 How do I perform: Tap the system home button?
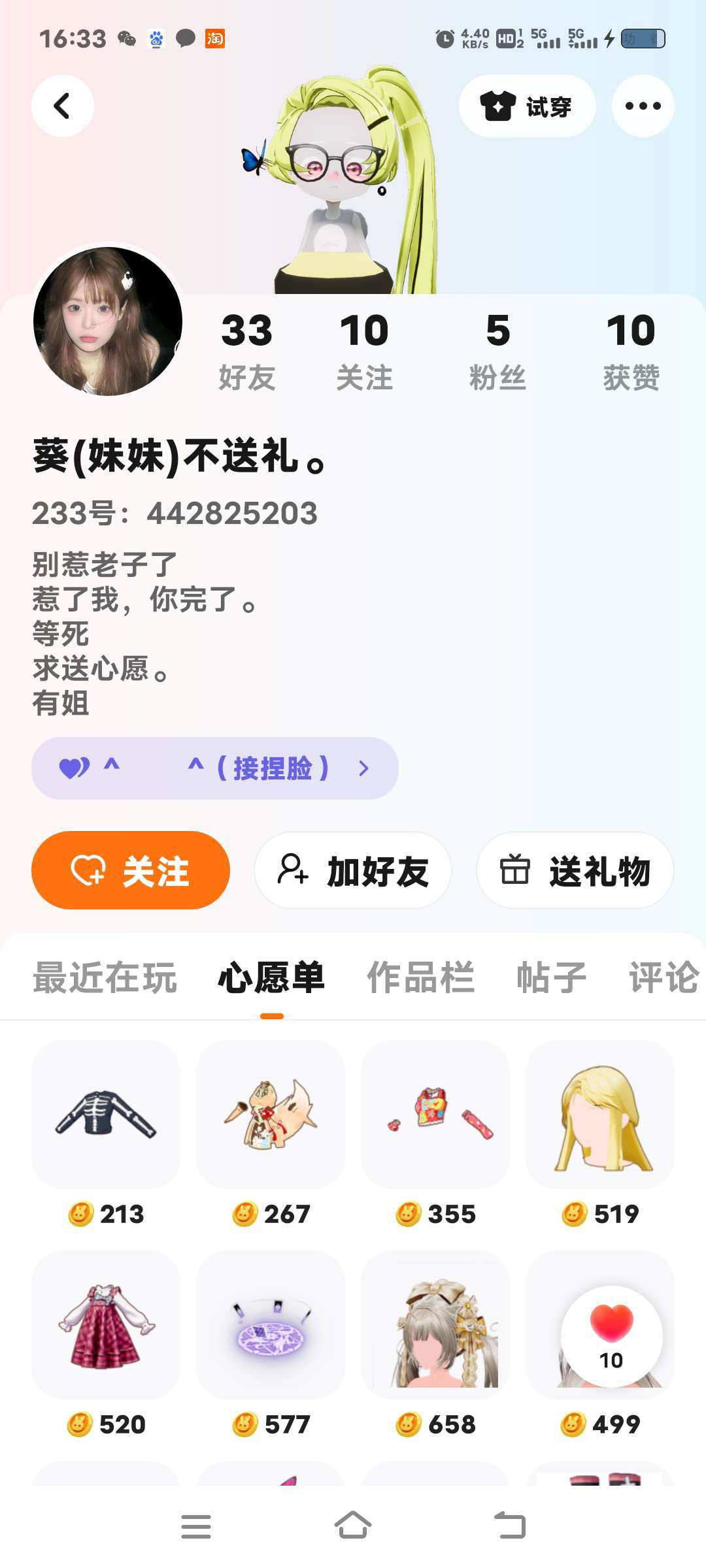click(x=353, y=1526)
